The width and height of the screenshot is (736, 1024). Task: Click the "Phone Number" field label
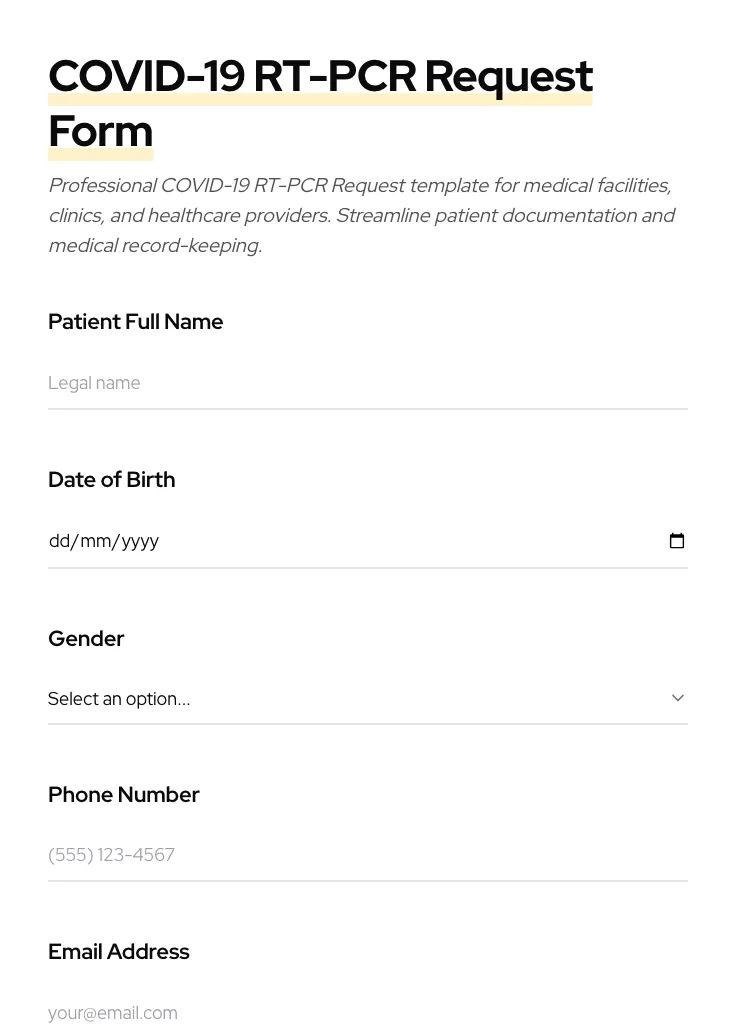click(x=123, y=794)
